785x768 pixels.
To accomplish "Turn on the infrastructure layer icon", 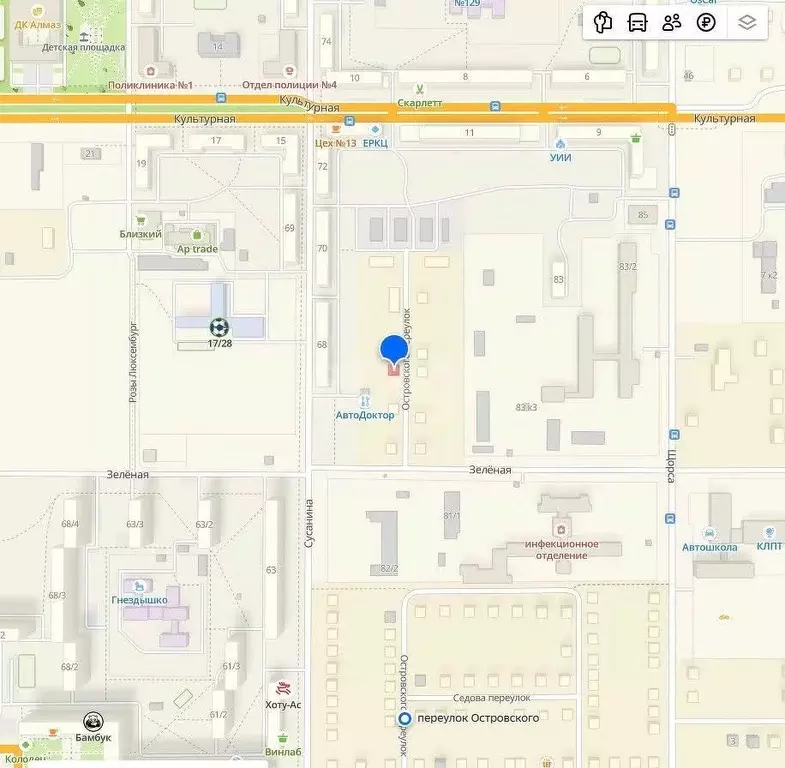I will point(602,22).
